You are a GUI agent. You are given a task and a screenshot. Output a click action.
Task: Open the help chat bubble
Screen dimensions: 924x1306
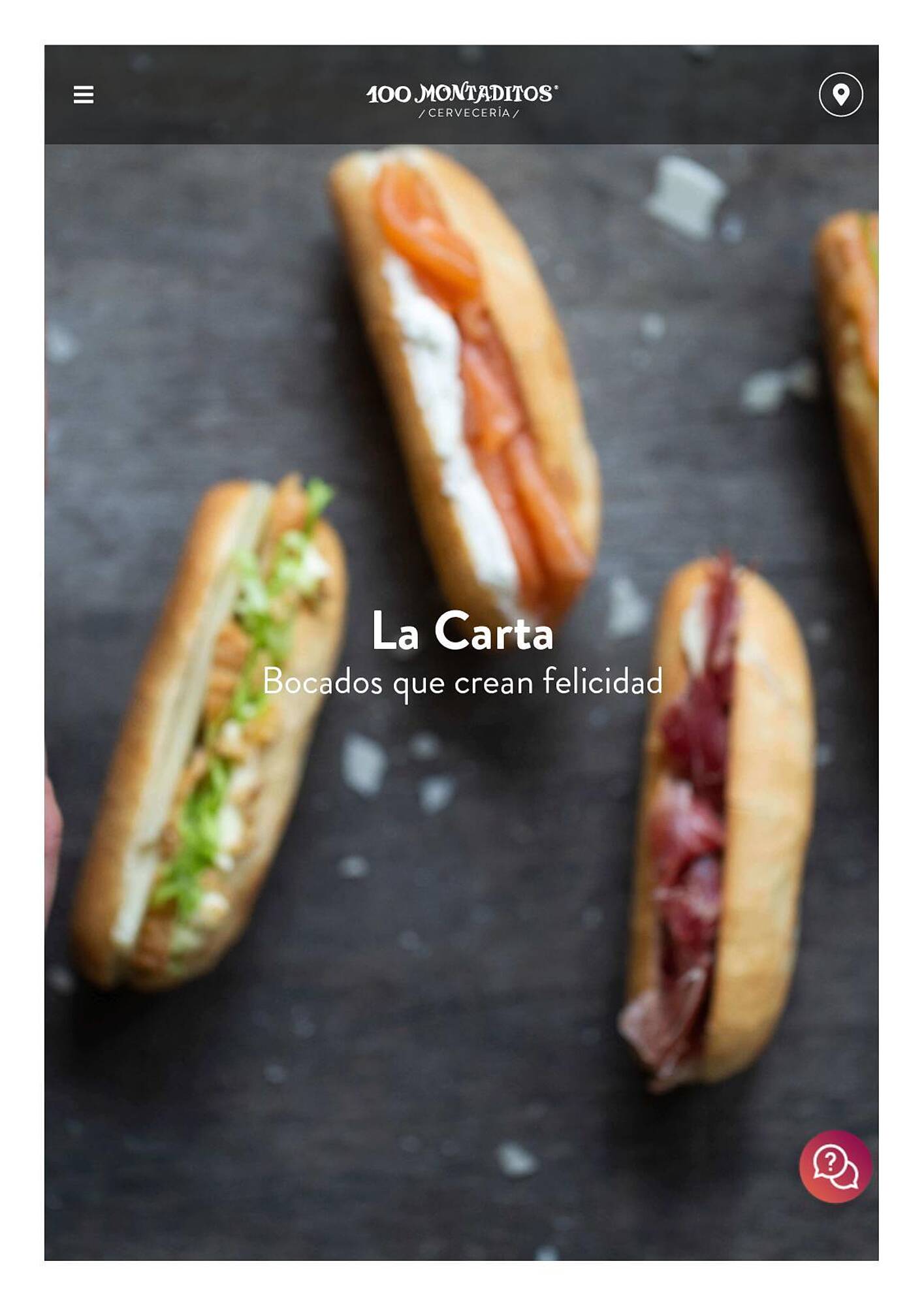coord(835,1166)
